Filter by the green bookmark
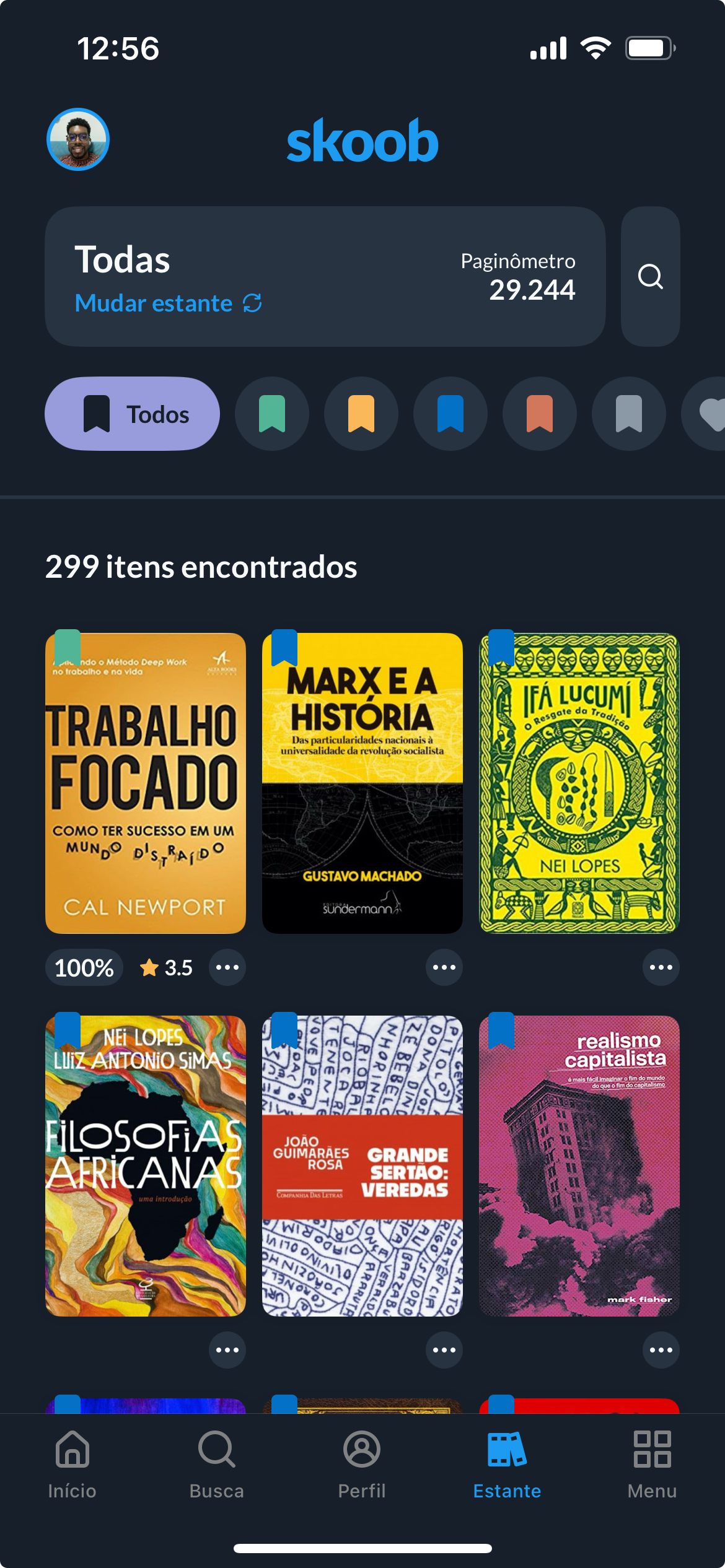Image resolution: width=725 pixels, height=1568 pixels. coord(272,414)
